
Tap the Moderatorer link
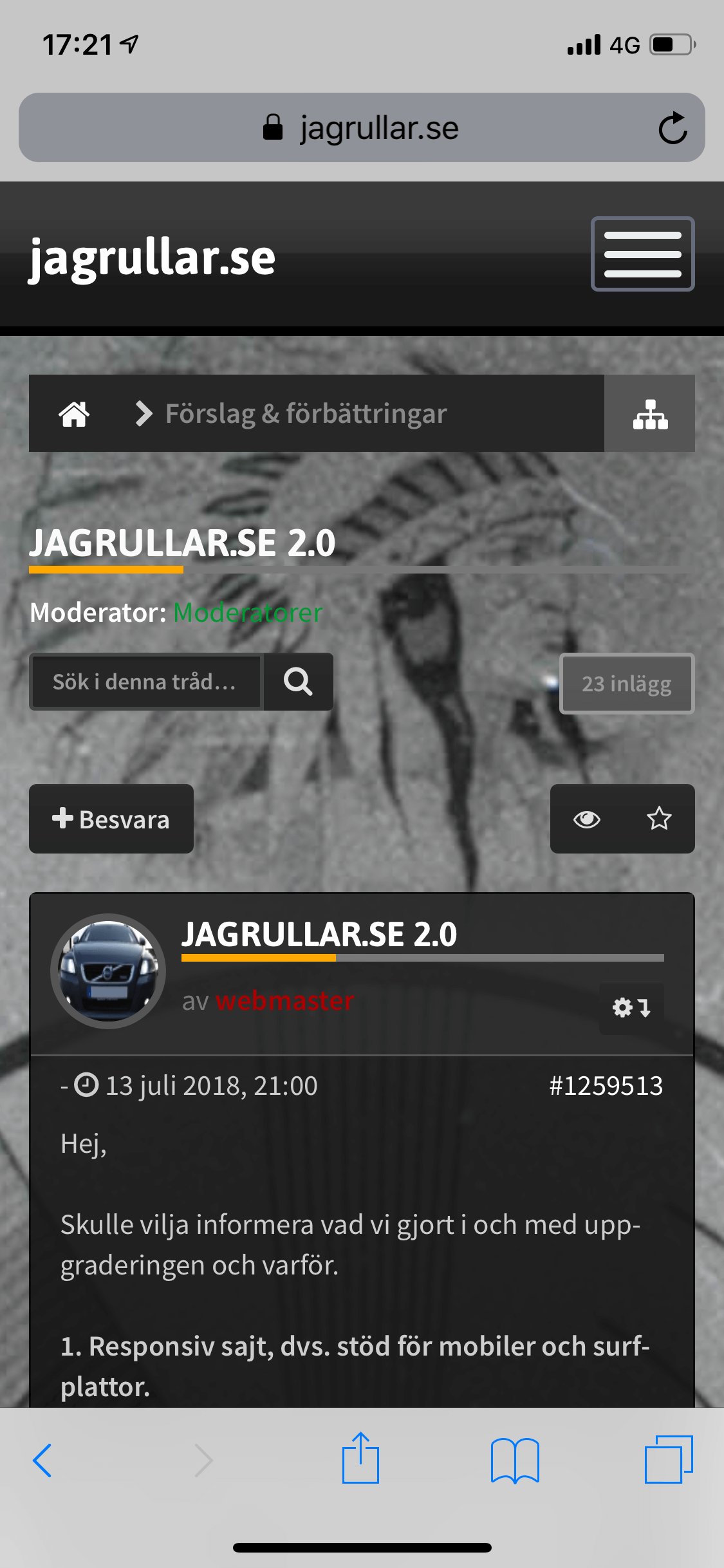pyautogui.click(x=248, y=612)
